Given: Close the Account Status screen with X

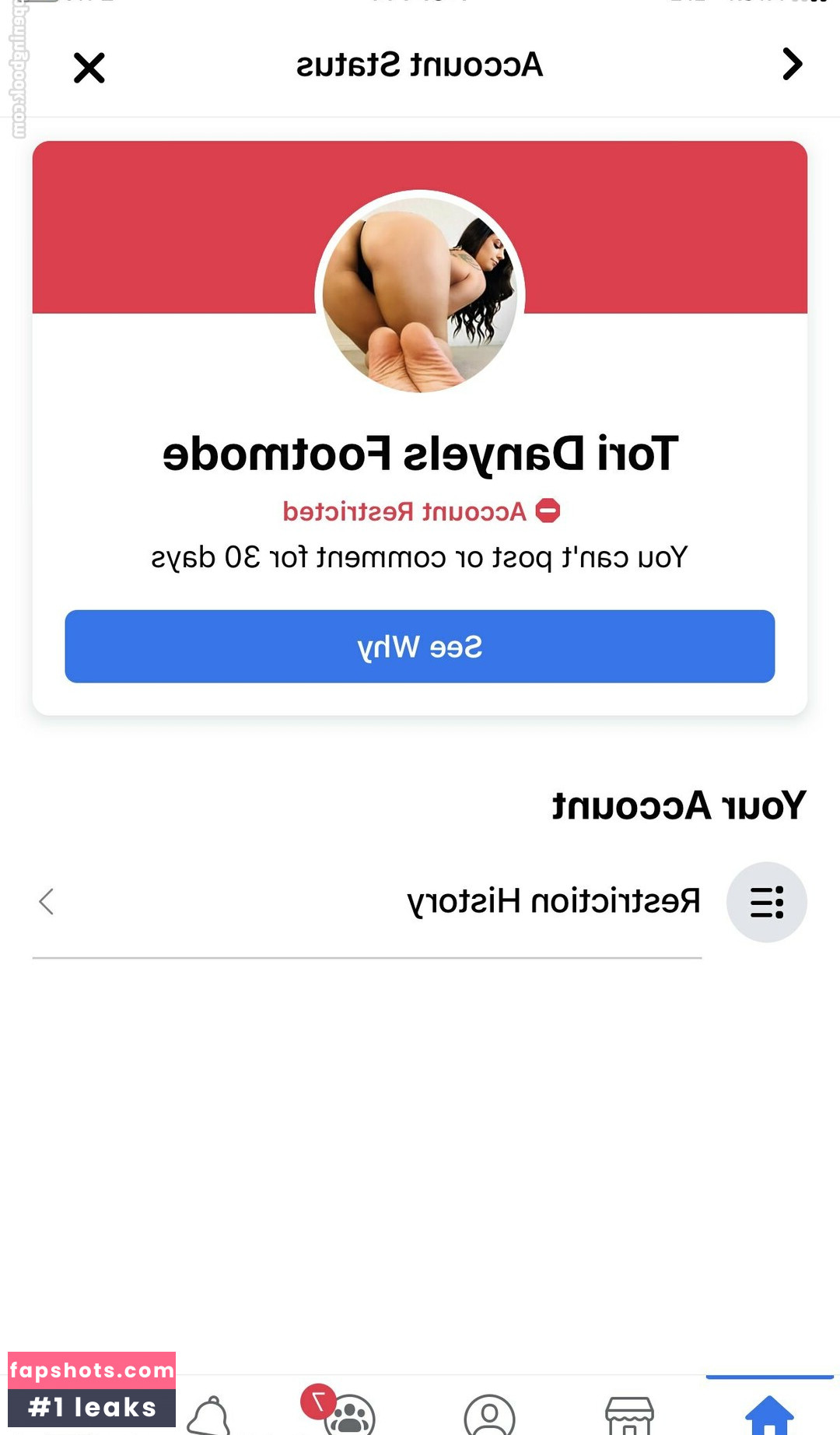Looking at the screenshot, I should (88, 68).
